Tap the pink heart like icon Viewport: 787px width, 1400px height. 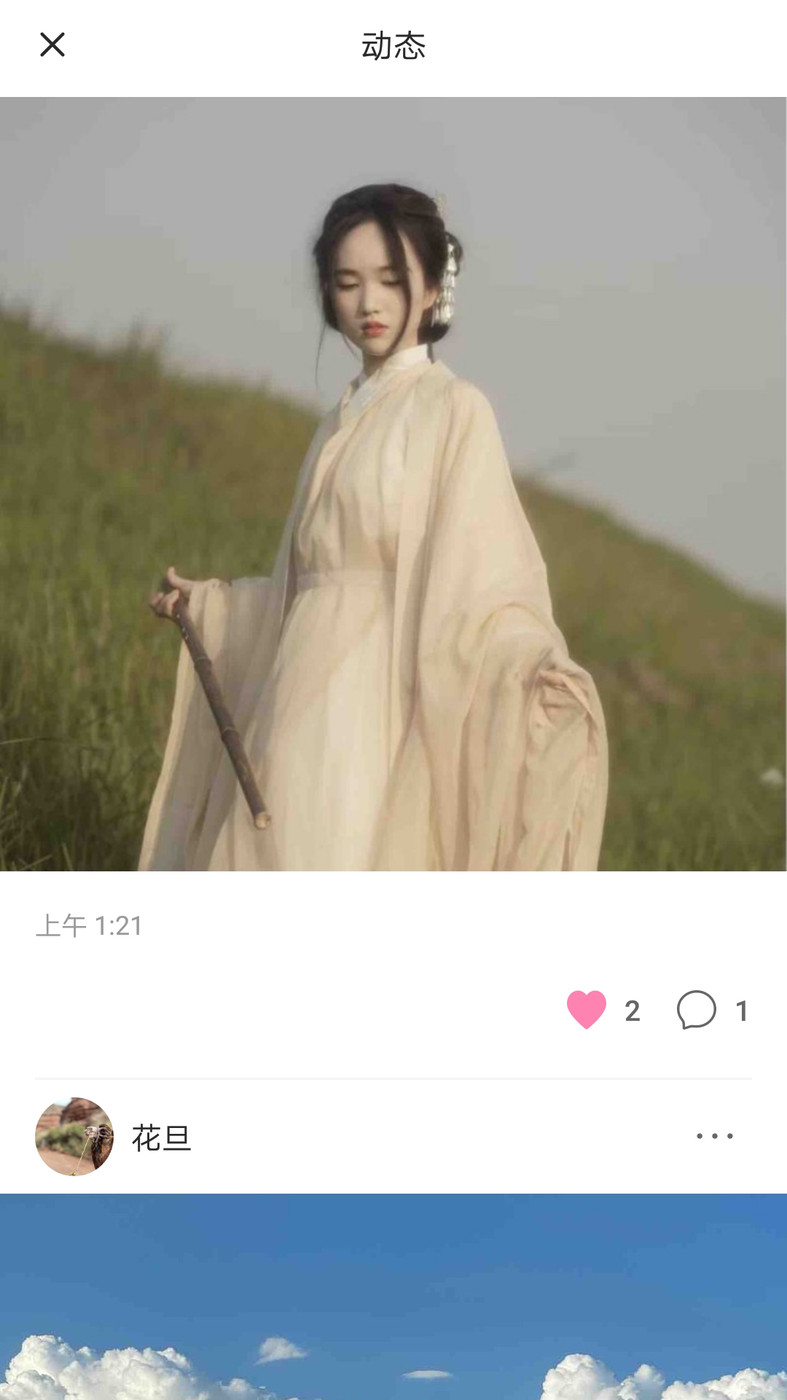tap(587, 1010)
